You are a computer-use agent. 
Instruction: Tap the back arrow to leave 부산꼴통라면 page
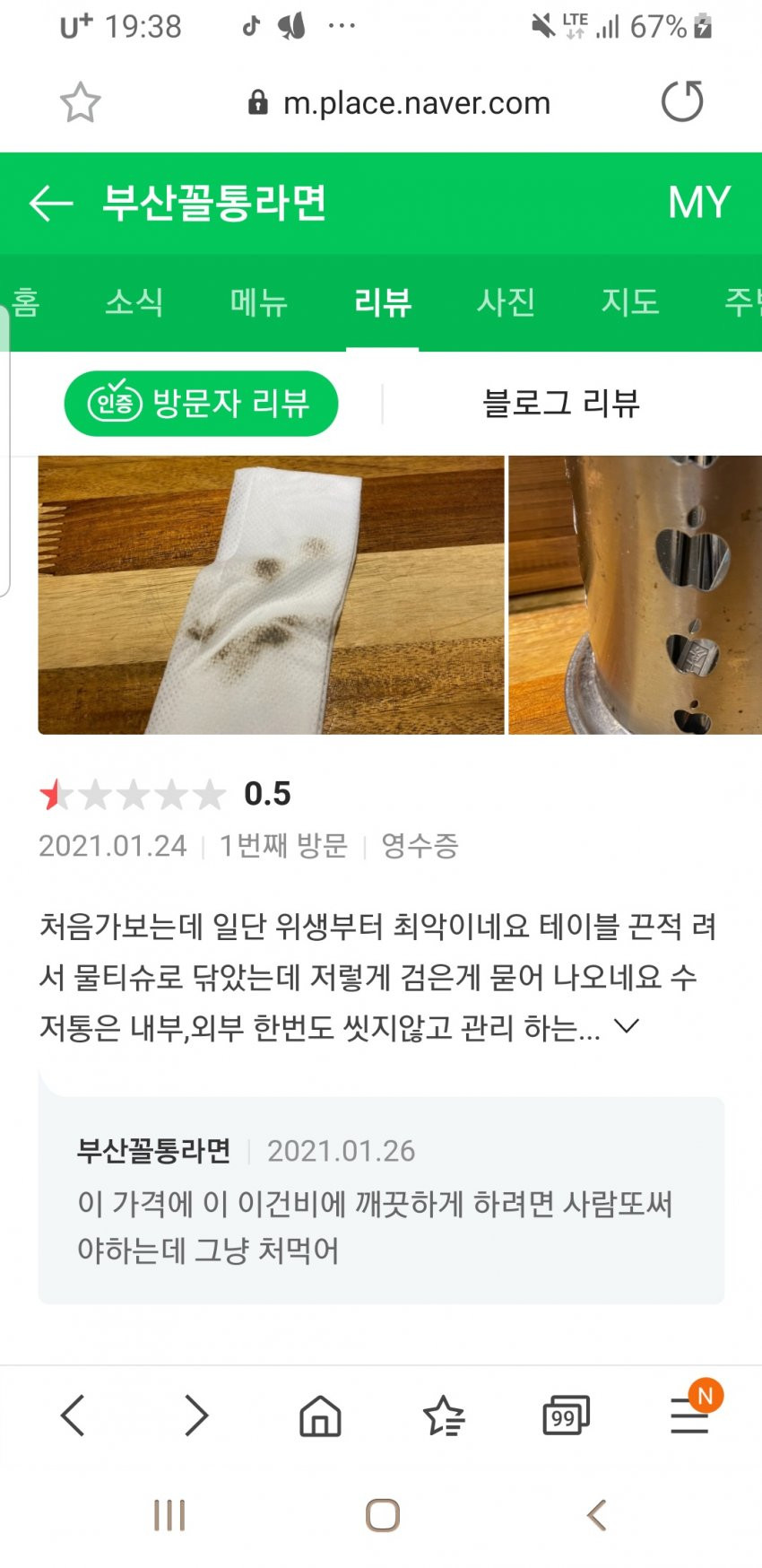pyautogui.click(x=50, y=202)
